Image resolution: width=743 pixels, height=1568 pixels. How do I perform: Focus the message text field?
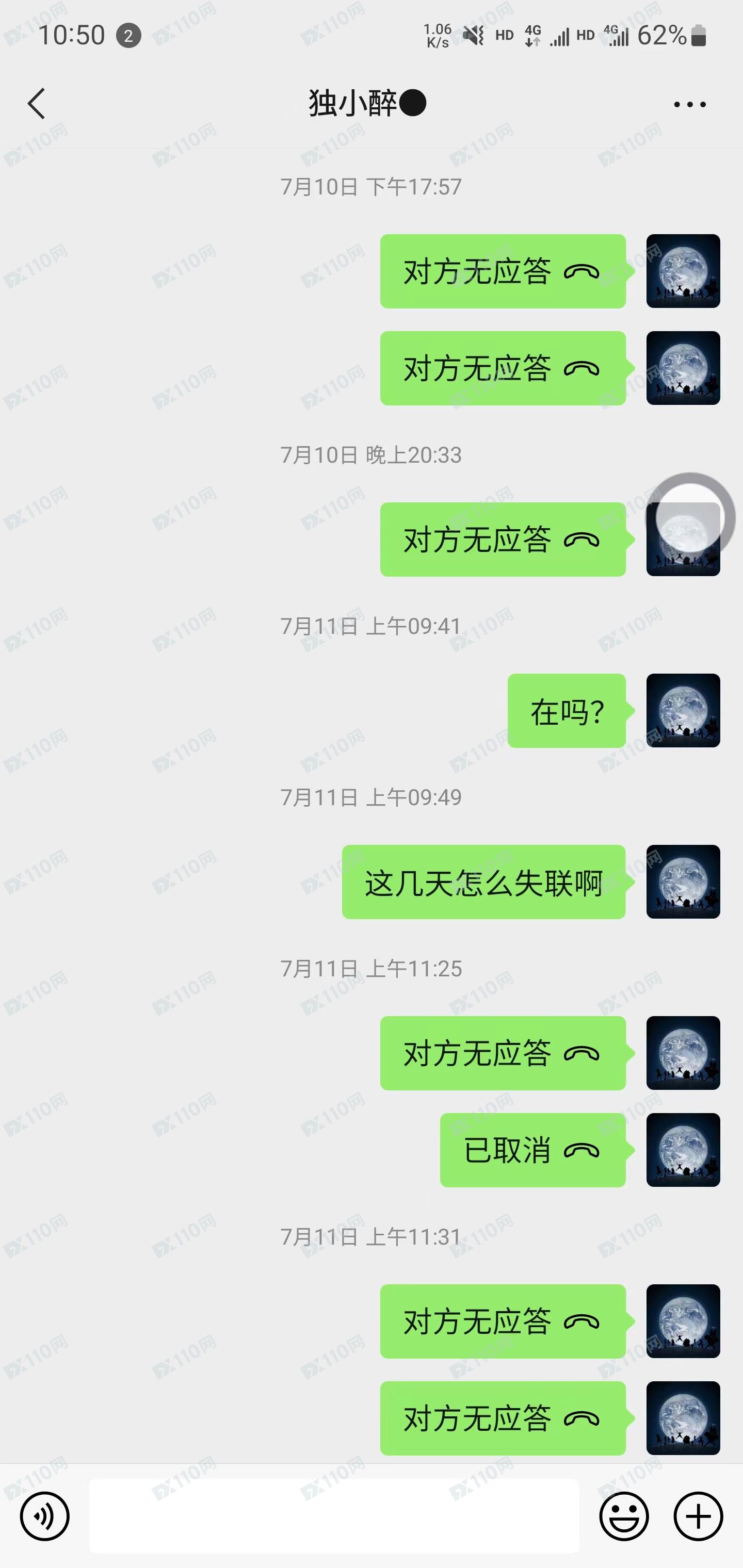tap(334, 1516)
